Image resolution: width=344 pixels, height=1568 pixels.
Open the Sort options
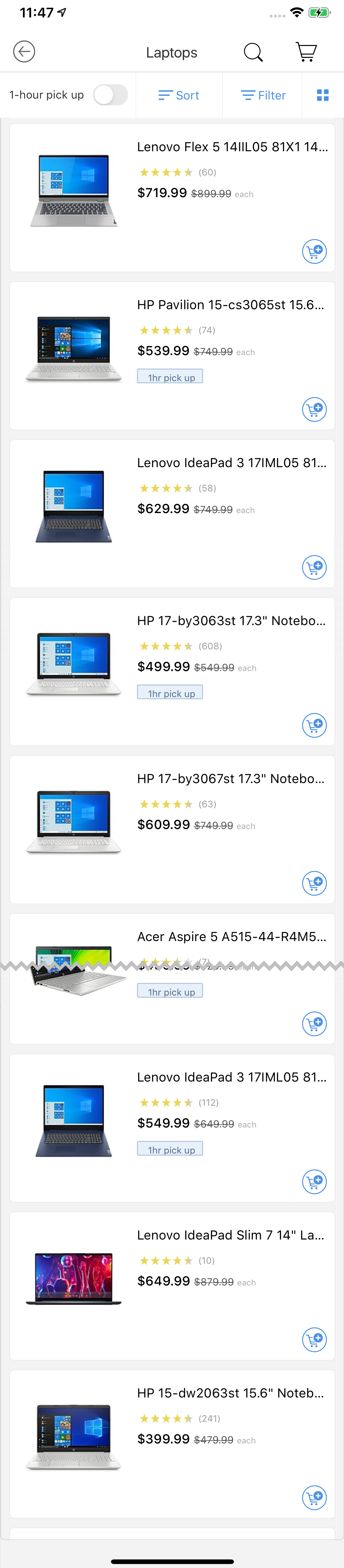pyautogui.click(x=179, y=96)
